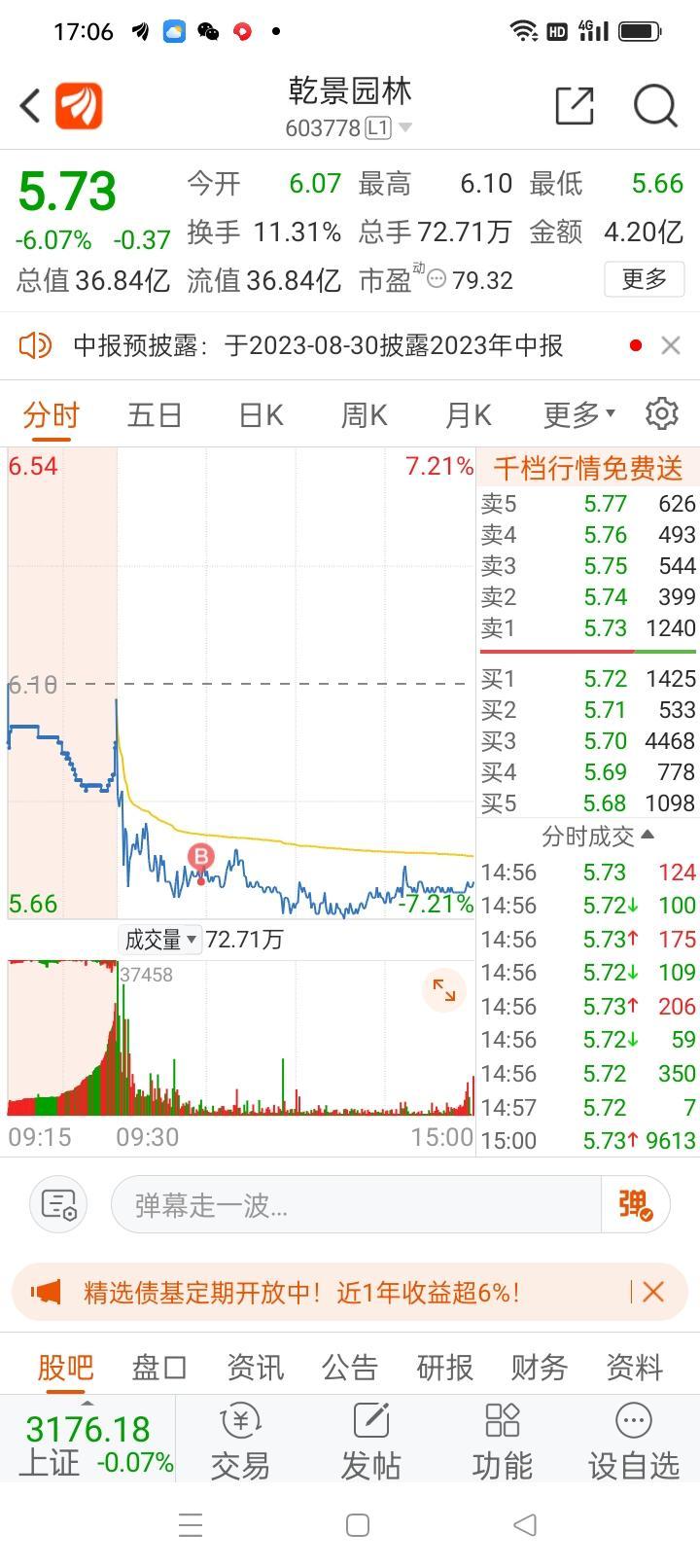Select the 周K chart tab
This screenshot has width=700, height=1568.
[364, 415]
